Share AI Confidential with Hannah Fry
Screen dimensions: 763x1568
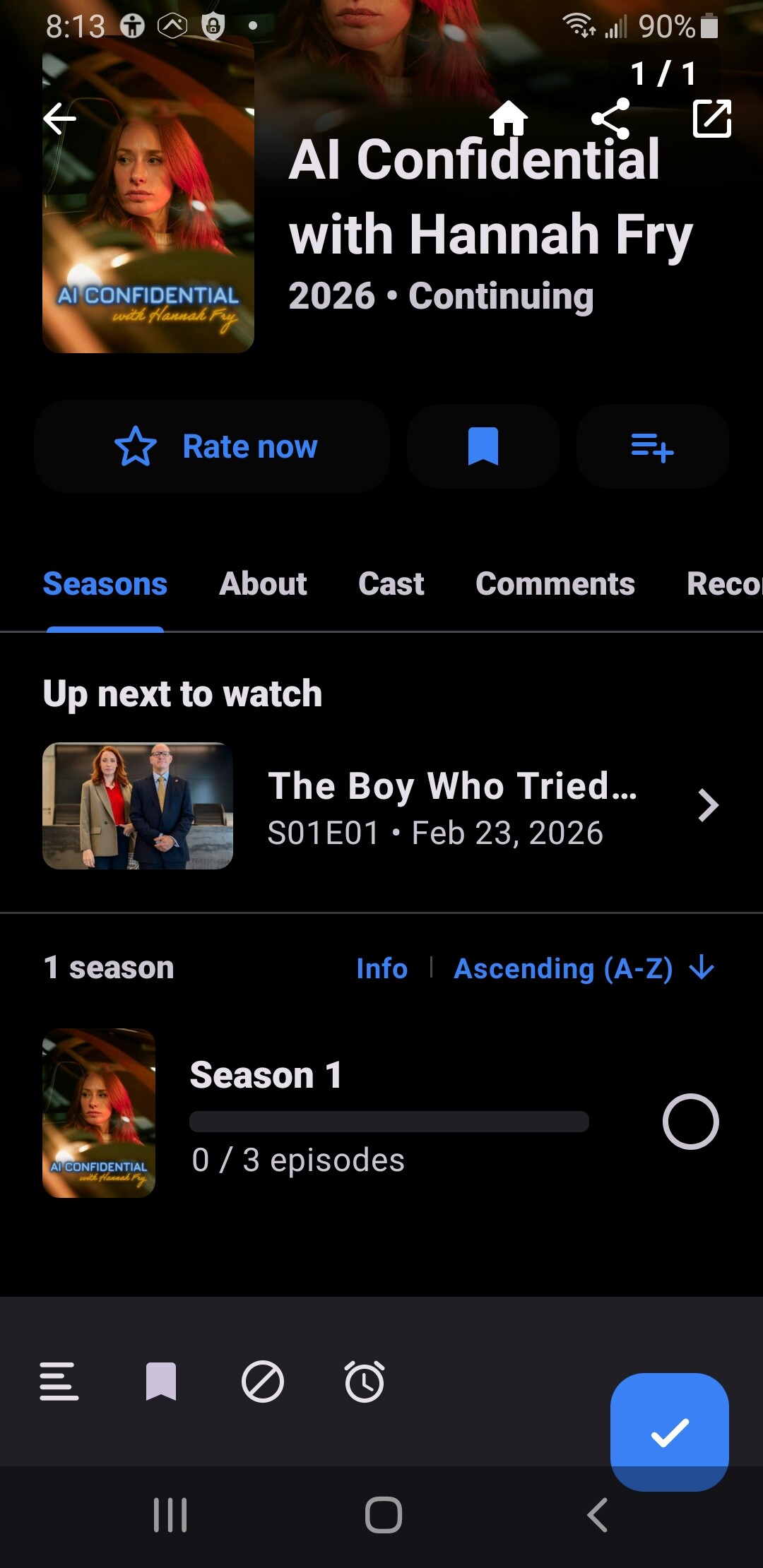(610, 118)
